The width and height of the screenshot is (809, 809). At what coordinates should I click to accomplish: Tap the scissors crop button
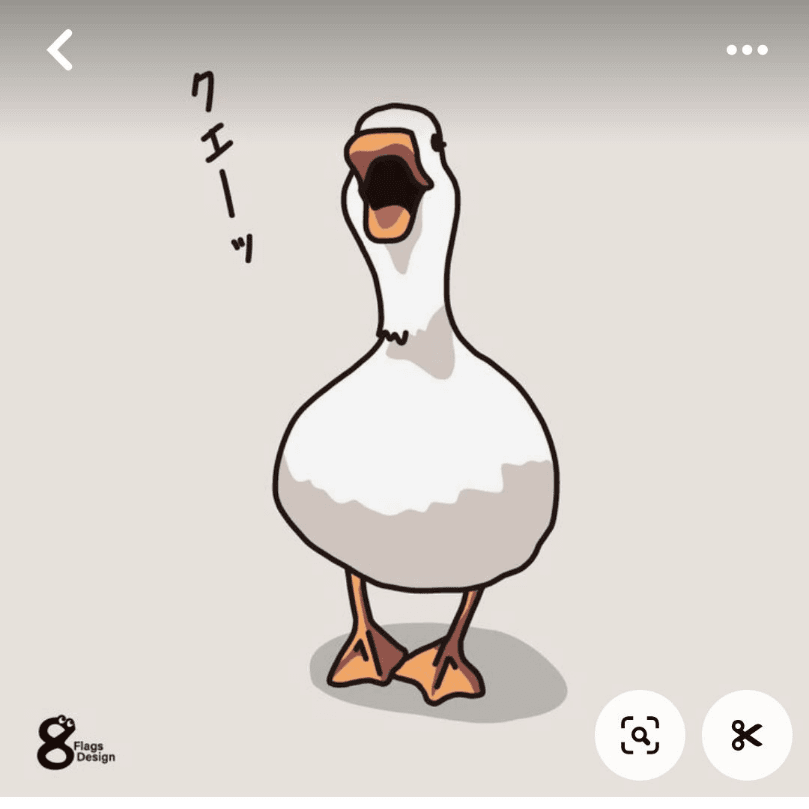[746, 735]
